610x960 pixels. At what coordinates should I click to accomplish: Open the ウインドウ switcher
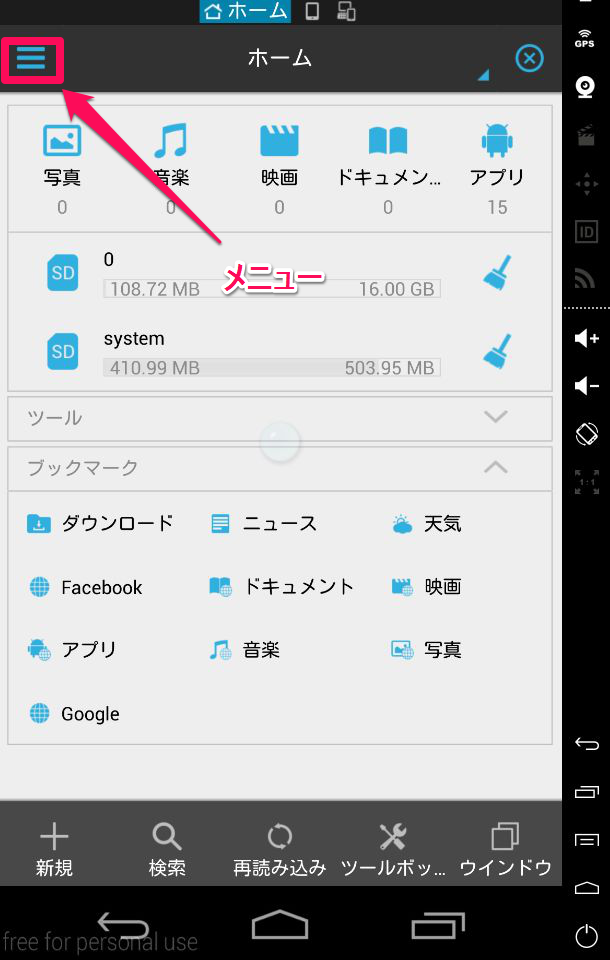[x=505, y=849]
